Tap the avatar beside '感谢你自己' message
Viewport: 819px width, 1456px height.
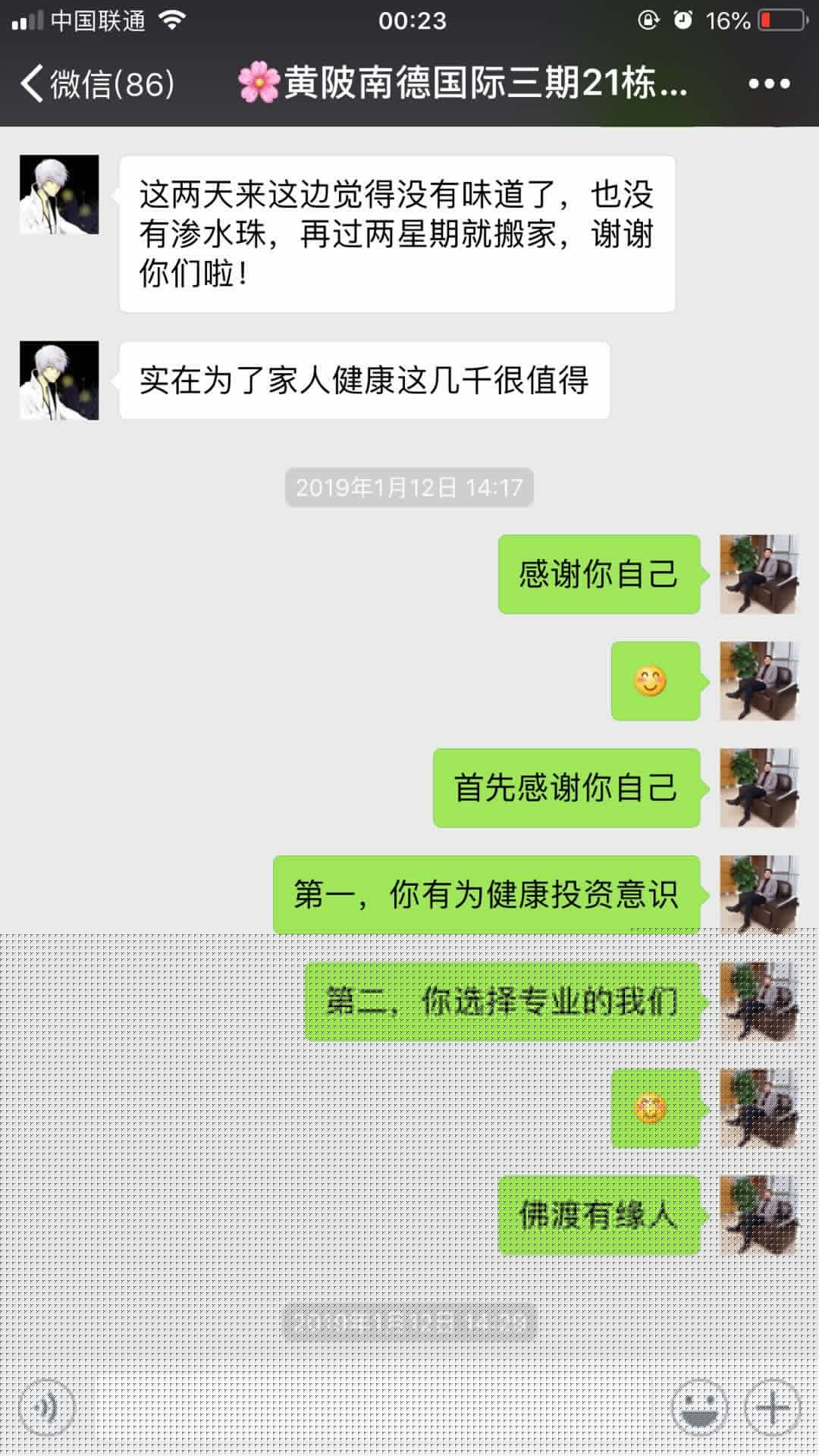758,574
